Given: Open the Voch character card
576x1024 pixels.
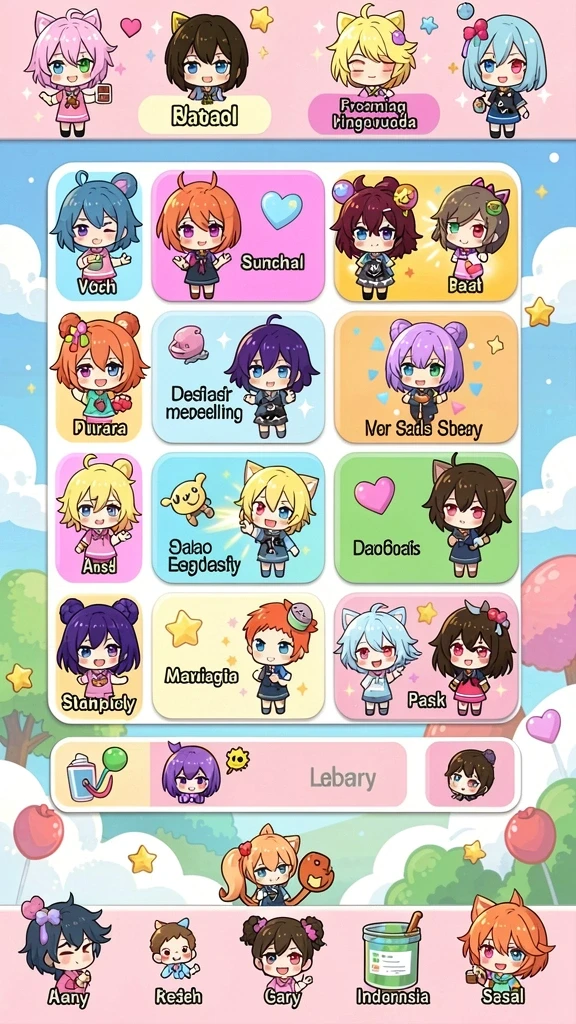Looking at the screenshot, I should [99, 236].
